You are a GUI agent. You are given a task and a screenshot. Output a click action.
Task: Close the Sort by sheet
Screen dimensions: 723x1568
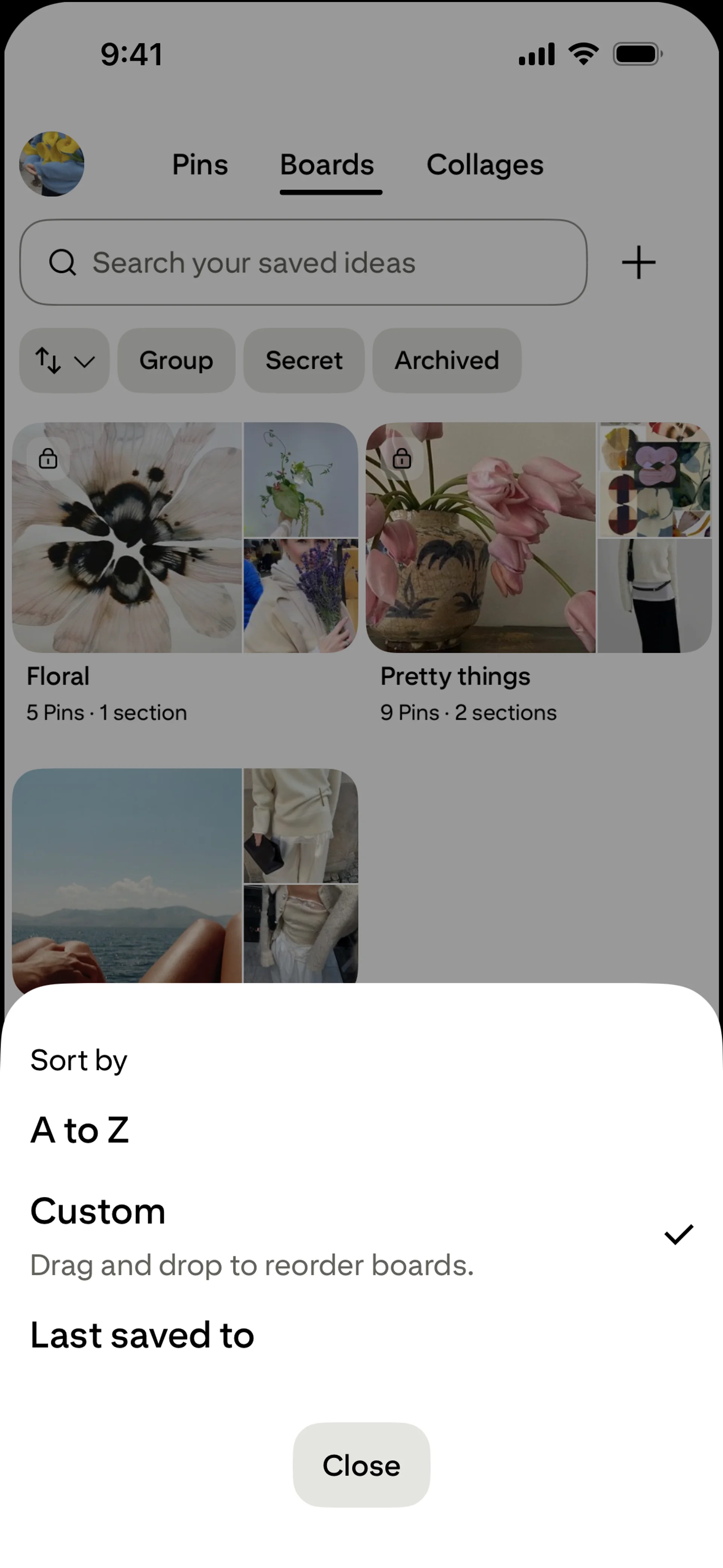[x=361, y=1465]
